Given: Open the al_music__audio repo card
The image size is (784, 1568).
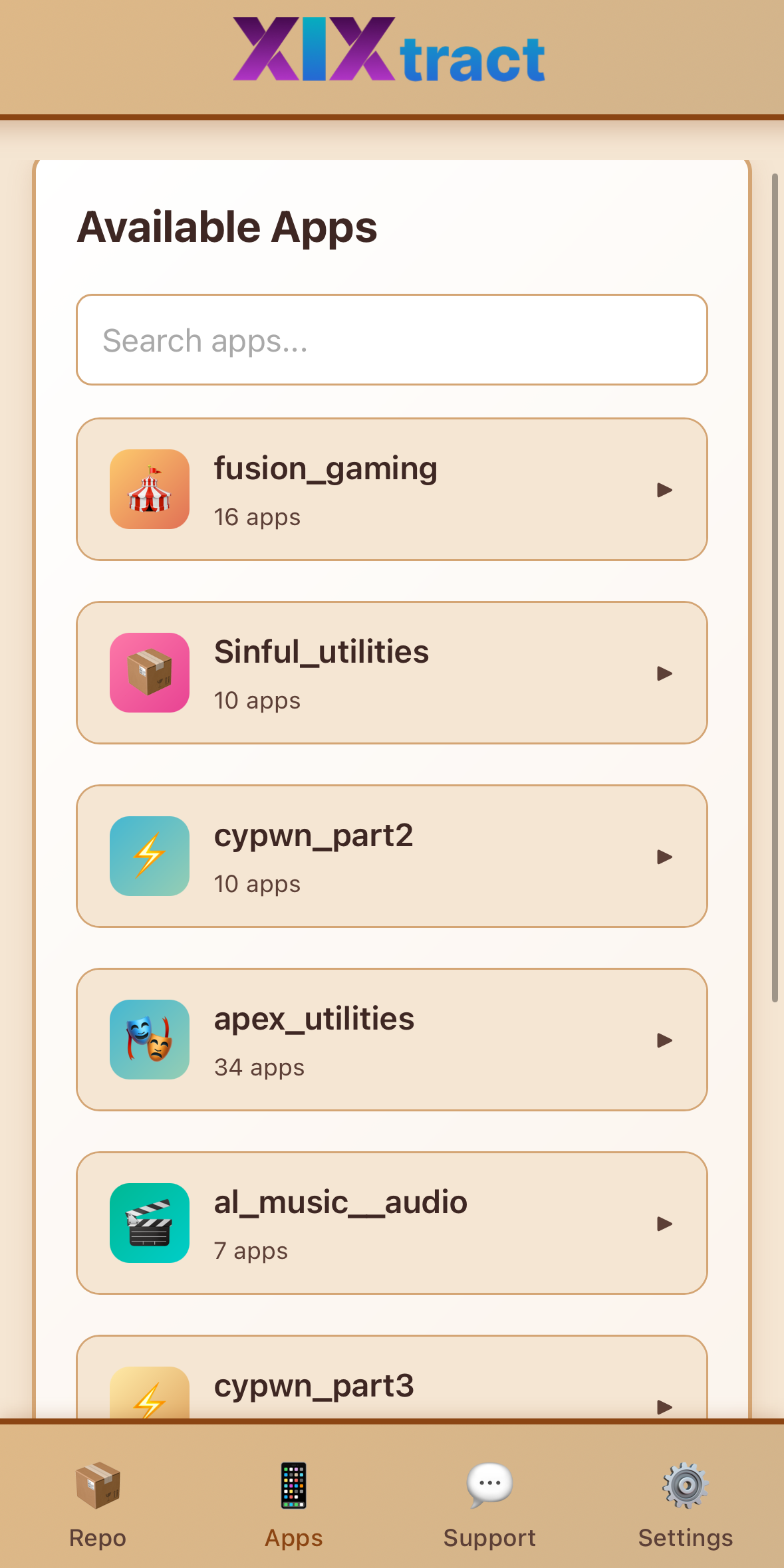Looking at the screenshot, I should tap(392, 1224).
